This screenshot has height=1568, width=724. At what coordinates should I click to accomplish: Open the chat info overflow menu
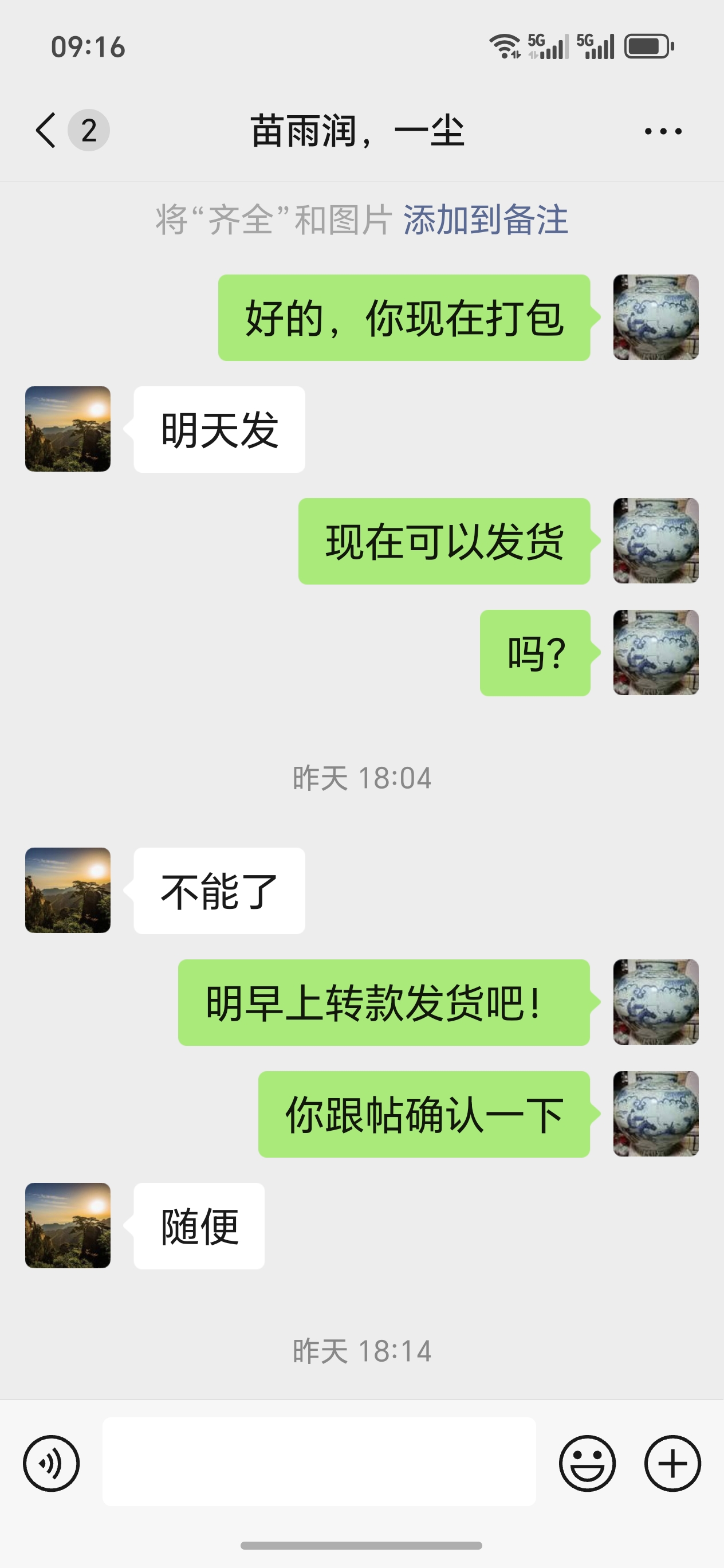[663, 131]
